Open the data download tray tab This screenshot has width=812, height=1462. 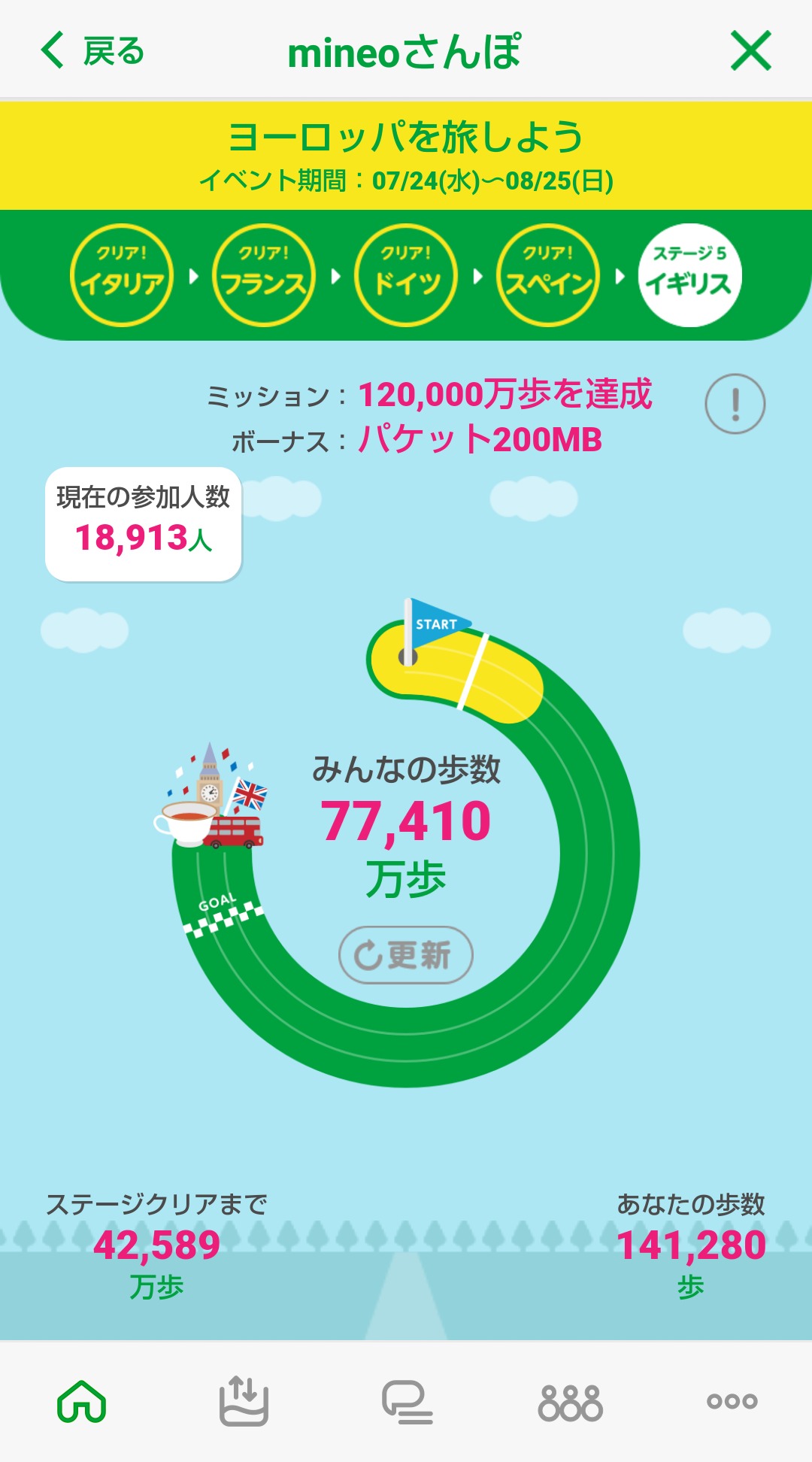[244, 1401]
